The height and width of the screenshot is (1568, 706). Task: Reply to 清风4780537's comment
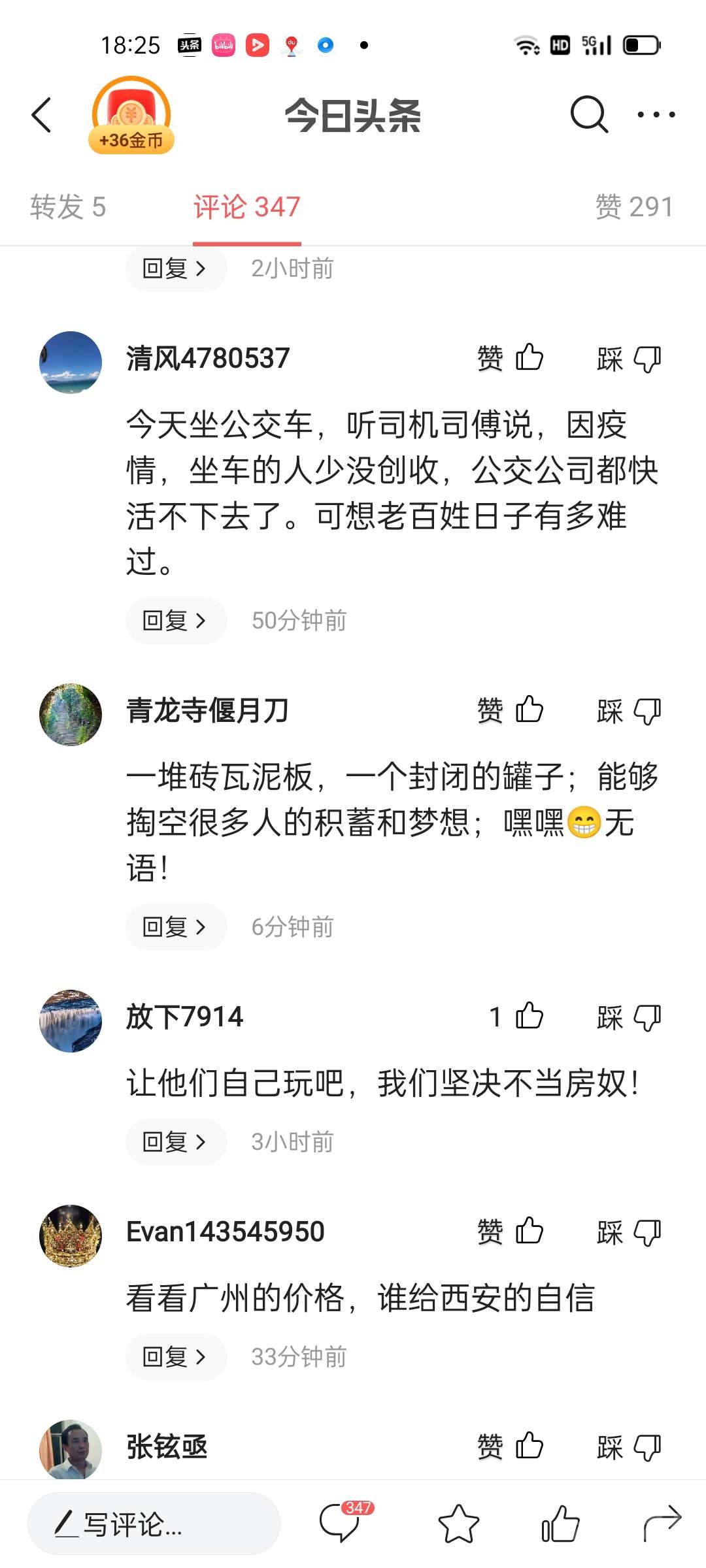(x=175, y=620)
